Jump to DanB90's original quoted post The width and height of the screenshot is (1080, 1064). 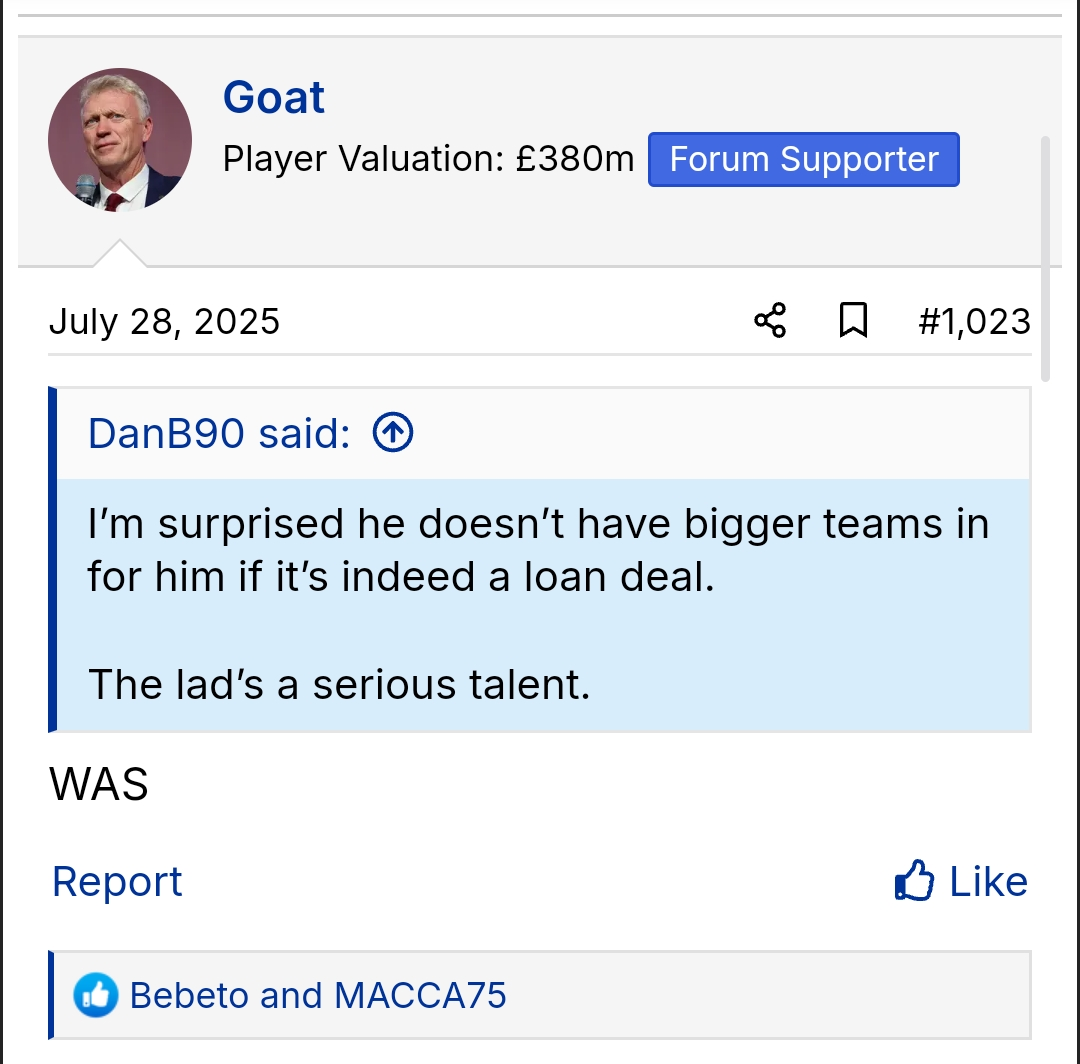393,433
